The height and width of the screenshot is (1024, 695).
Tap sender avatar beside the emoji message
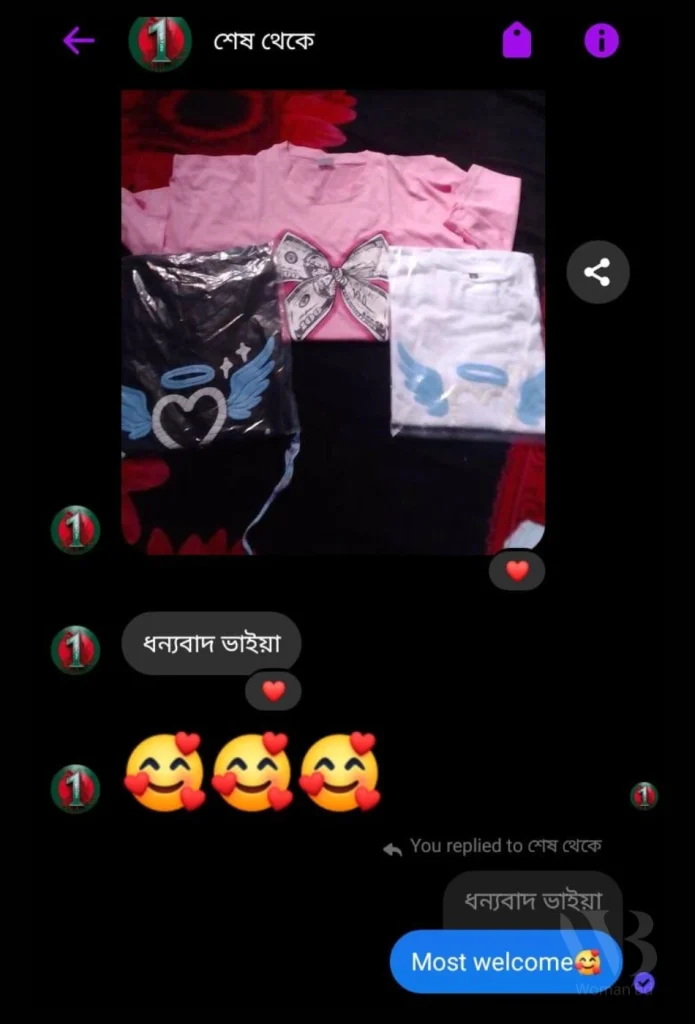pos(75,788)
